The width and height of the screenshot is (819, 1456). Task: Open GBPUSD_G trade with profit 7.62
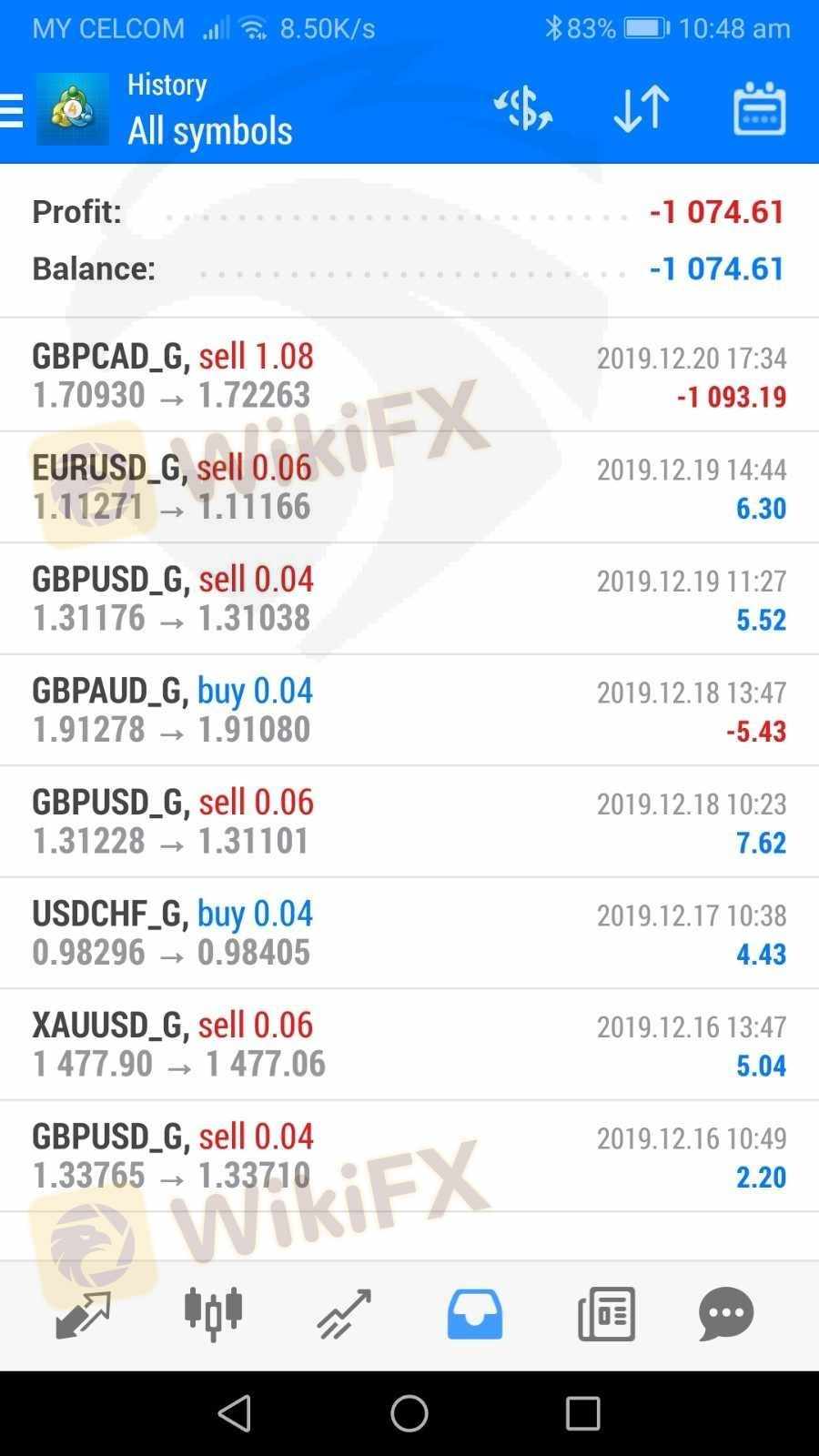(409, 821)
